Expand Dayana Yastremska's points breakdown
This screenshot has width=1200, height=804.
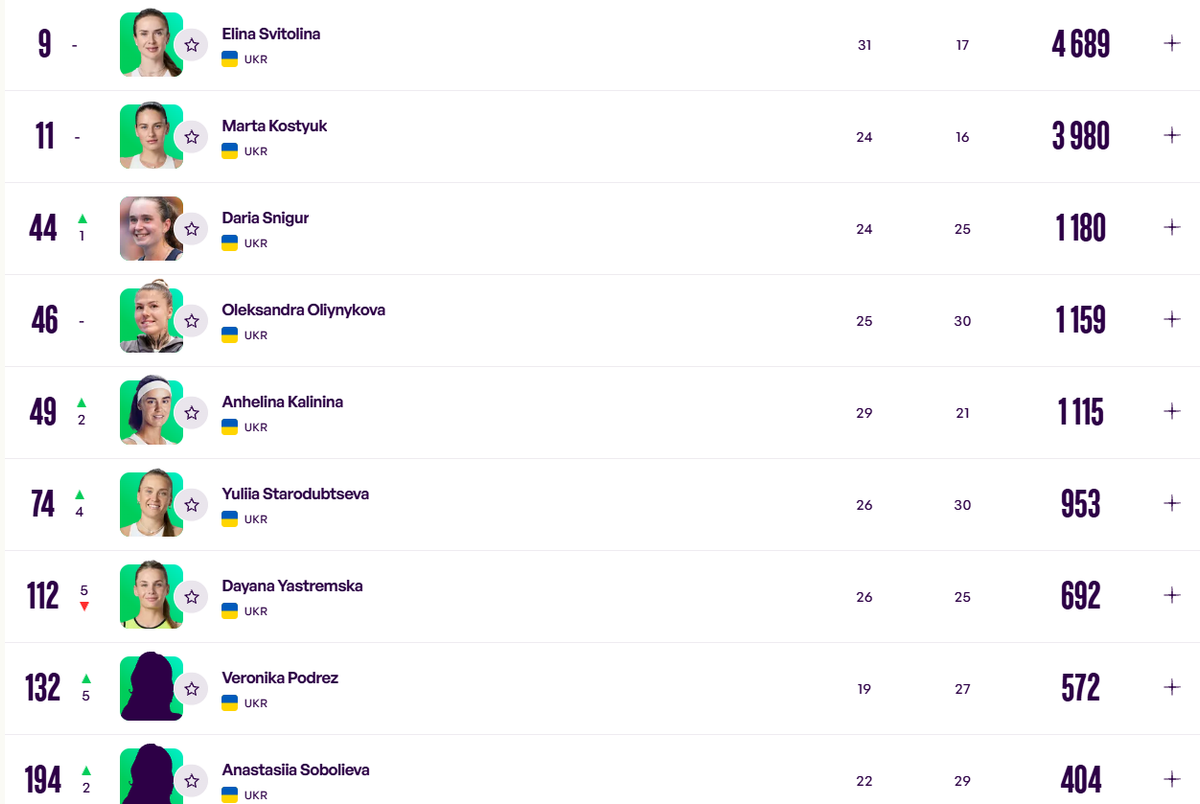1172,595
